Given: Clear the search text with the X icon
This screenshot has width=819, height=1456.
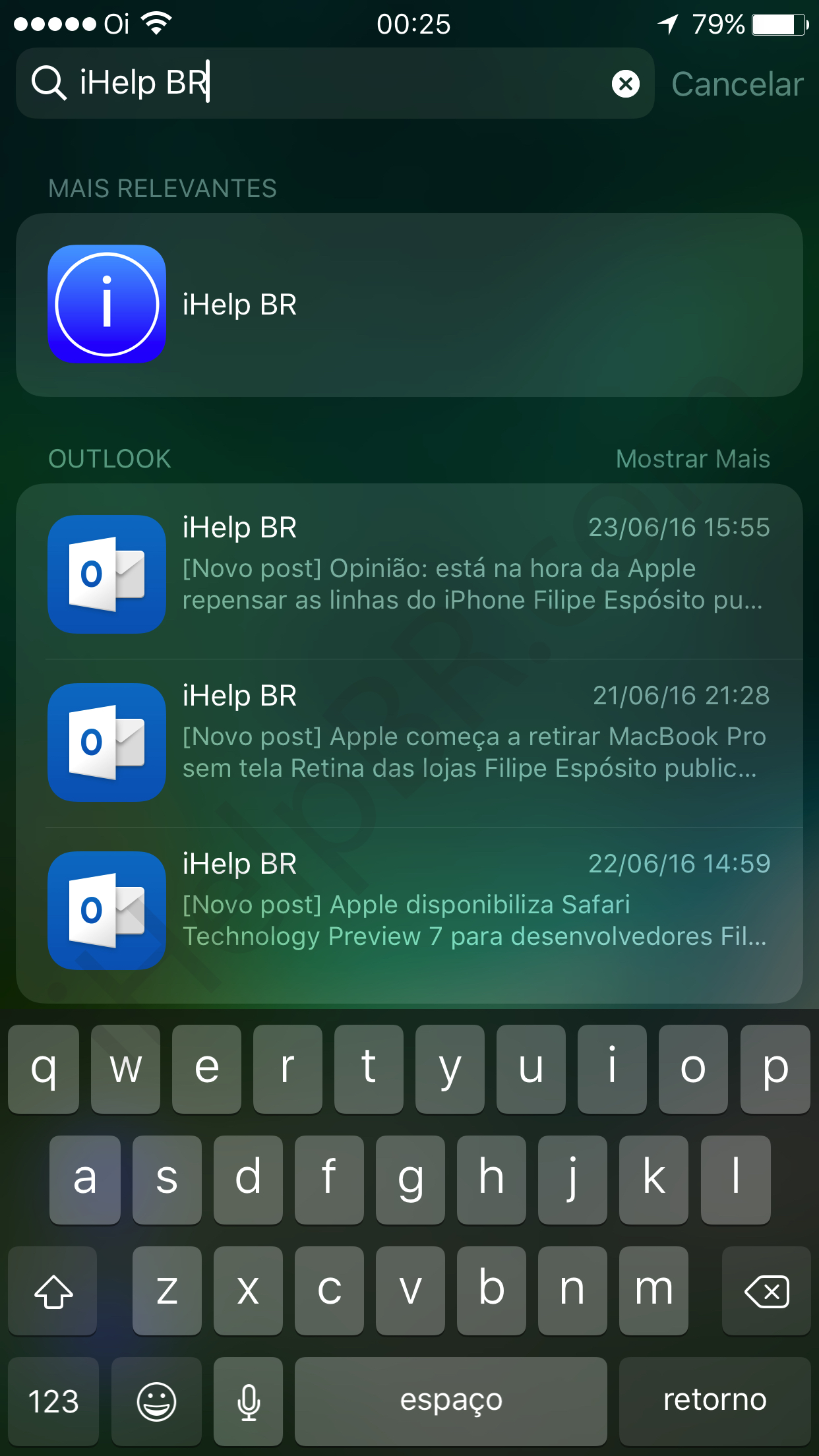Looking at the screenshot, I should click(625, 84).
